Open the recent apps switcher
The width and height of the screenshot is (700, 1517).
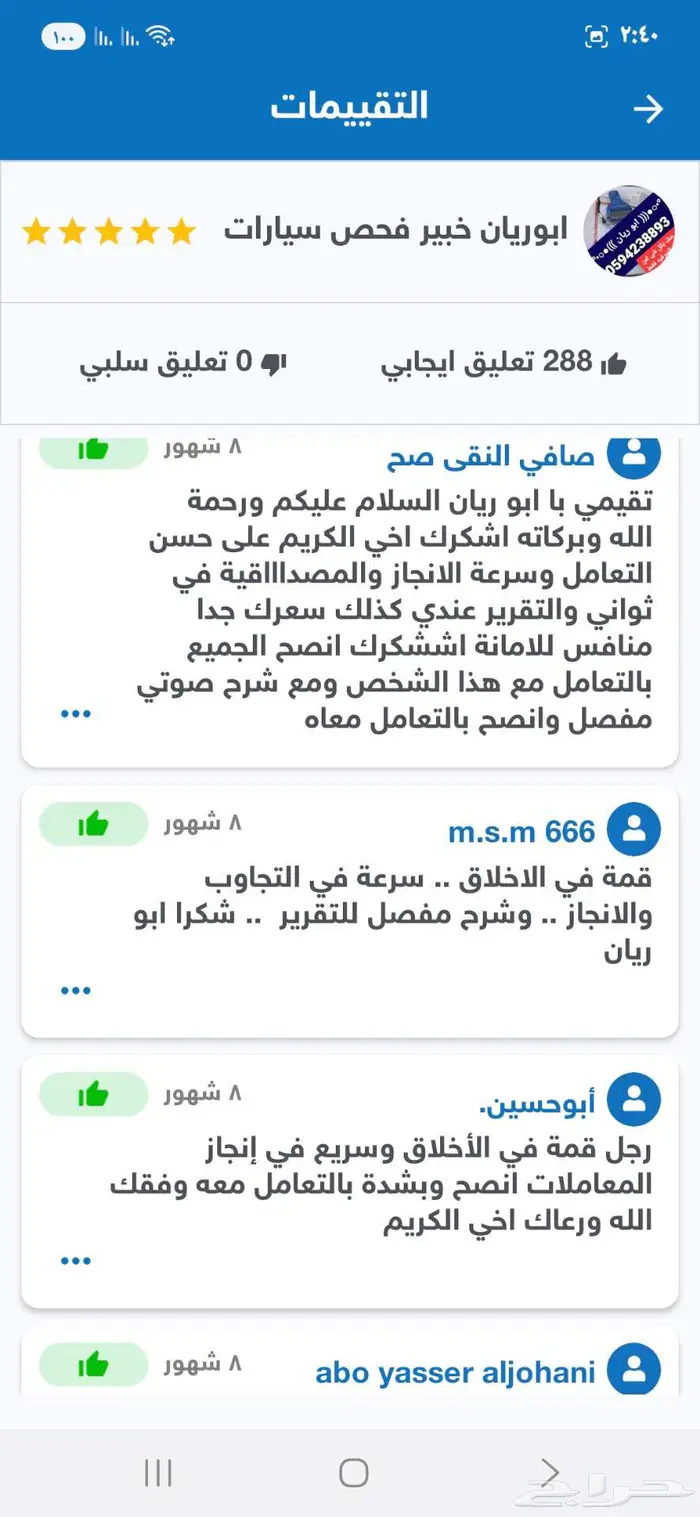click(158, 1472)
